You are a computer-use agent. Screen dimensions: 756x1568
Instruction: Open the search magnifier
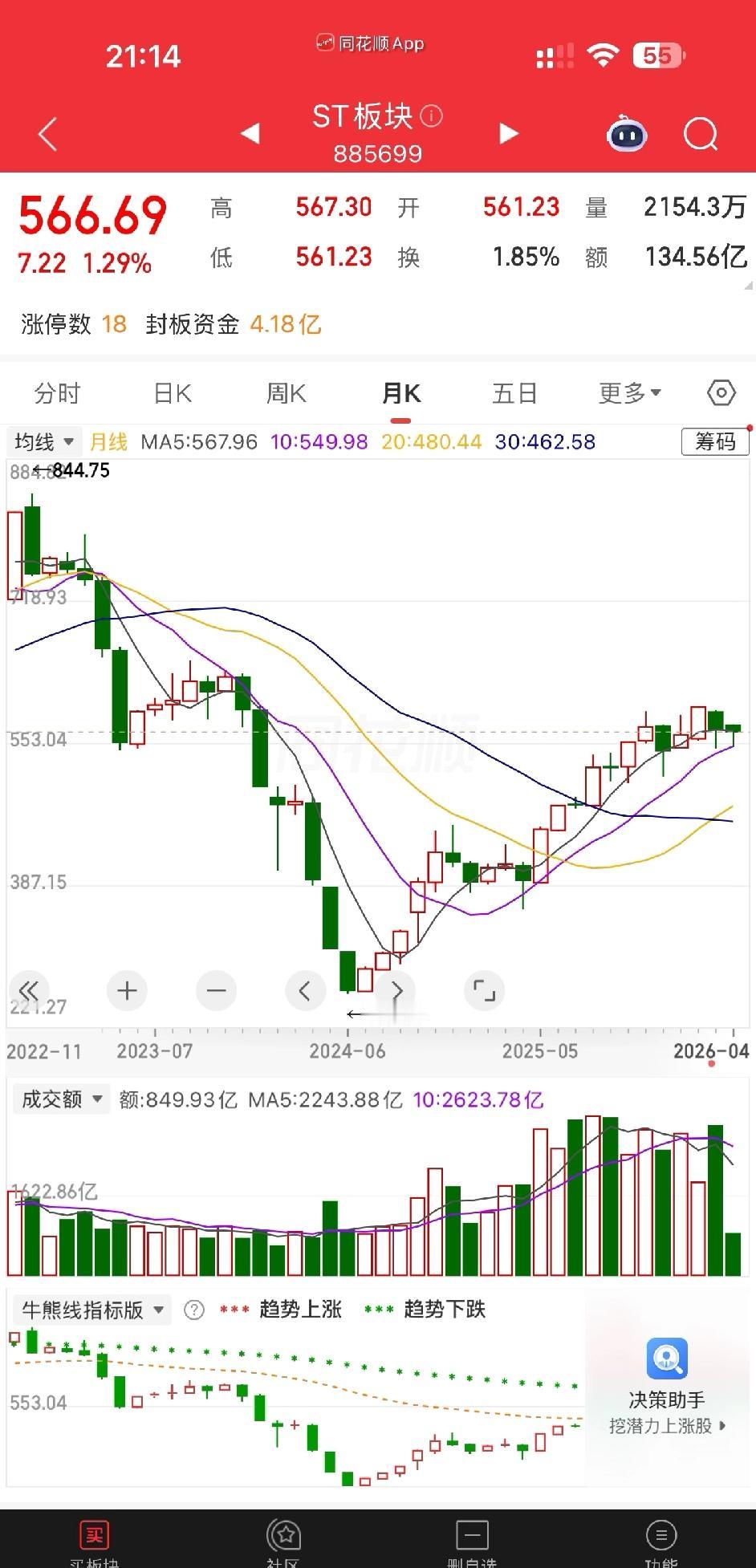point(701,134)
